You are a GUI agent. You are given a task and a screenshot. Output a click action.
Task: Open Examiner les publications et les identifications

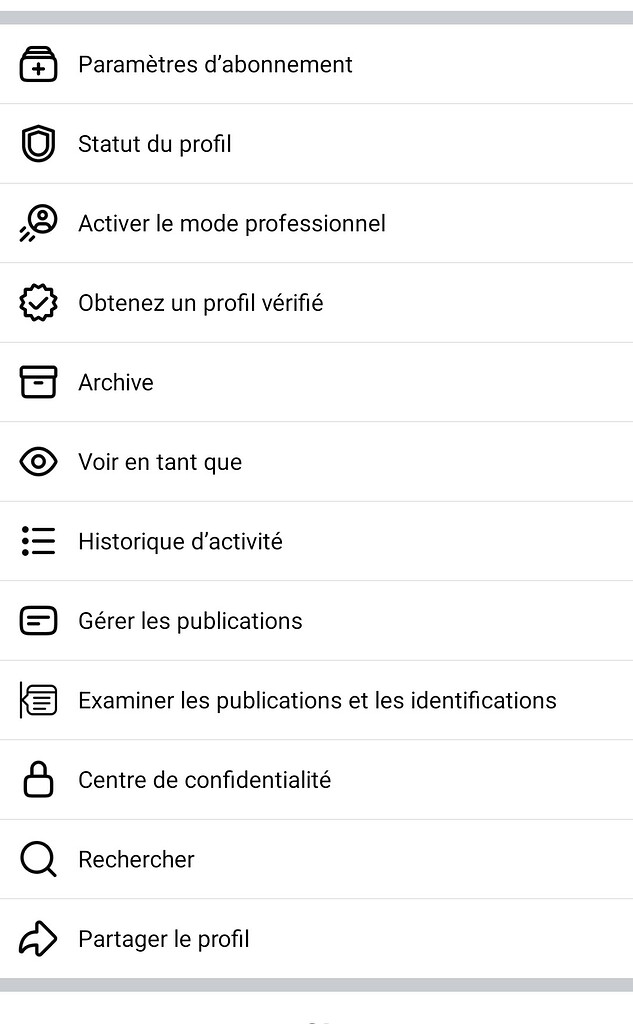coord(317,700)
